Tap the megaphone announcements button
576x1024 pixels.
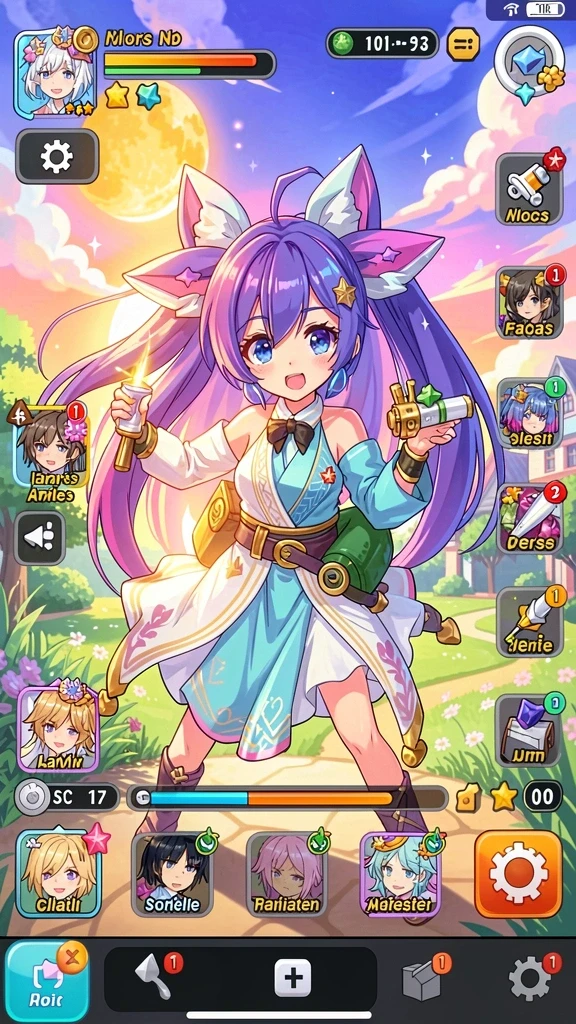click(40, 537)
